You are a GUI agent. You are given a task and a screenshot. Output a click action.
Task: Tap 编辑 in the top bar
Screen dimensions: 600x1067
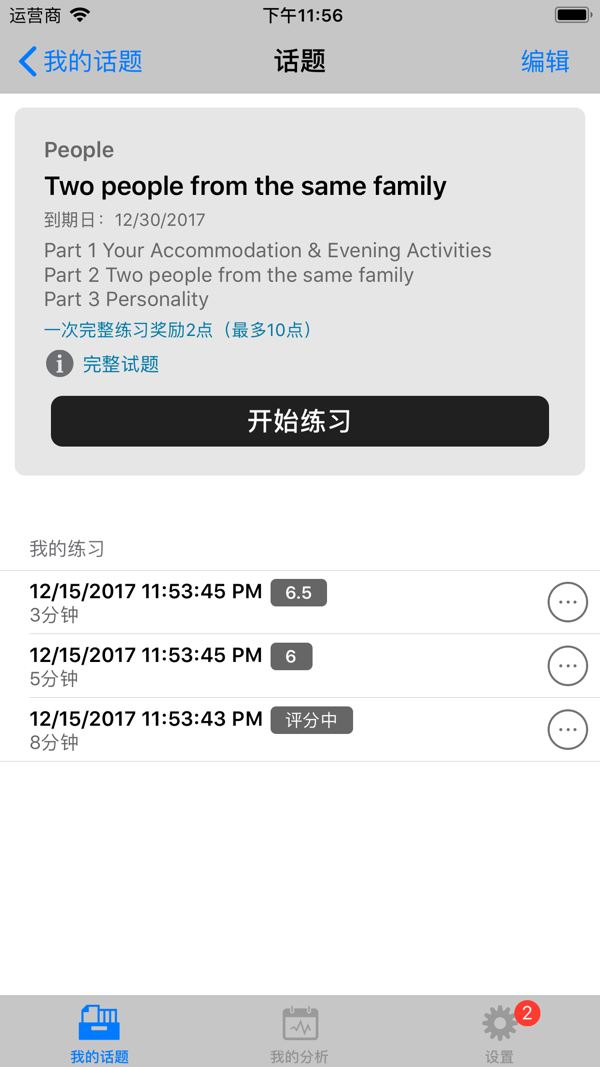pos(545,61)
